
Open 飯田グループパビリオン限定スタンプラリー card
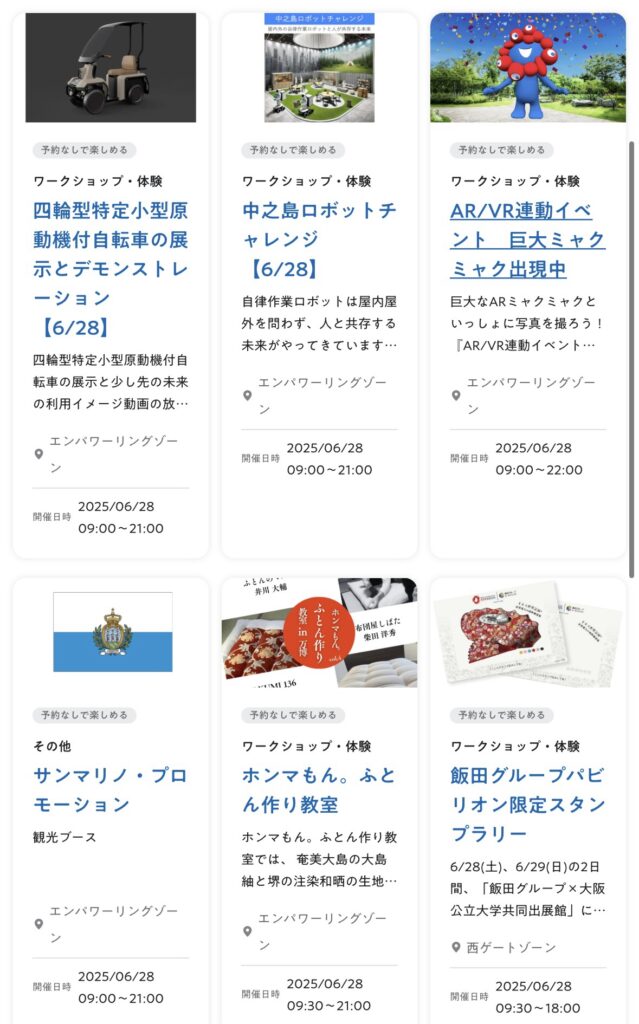527,804
